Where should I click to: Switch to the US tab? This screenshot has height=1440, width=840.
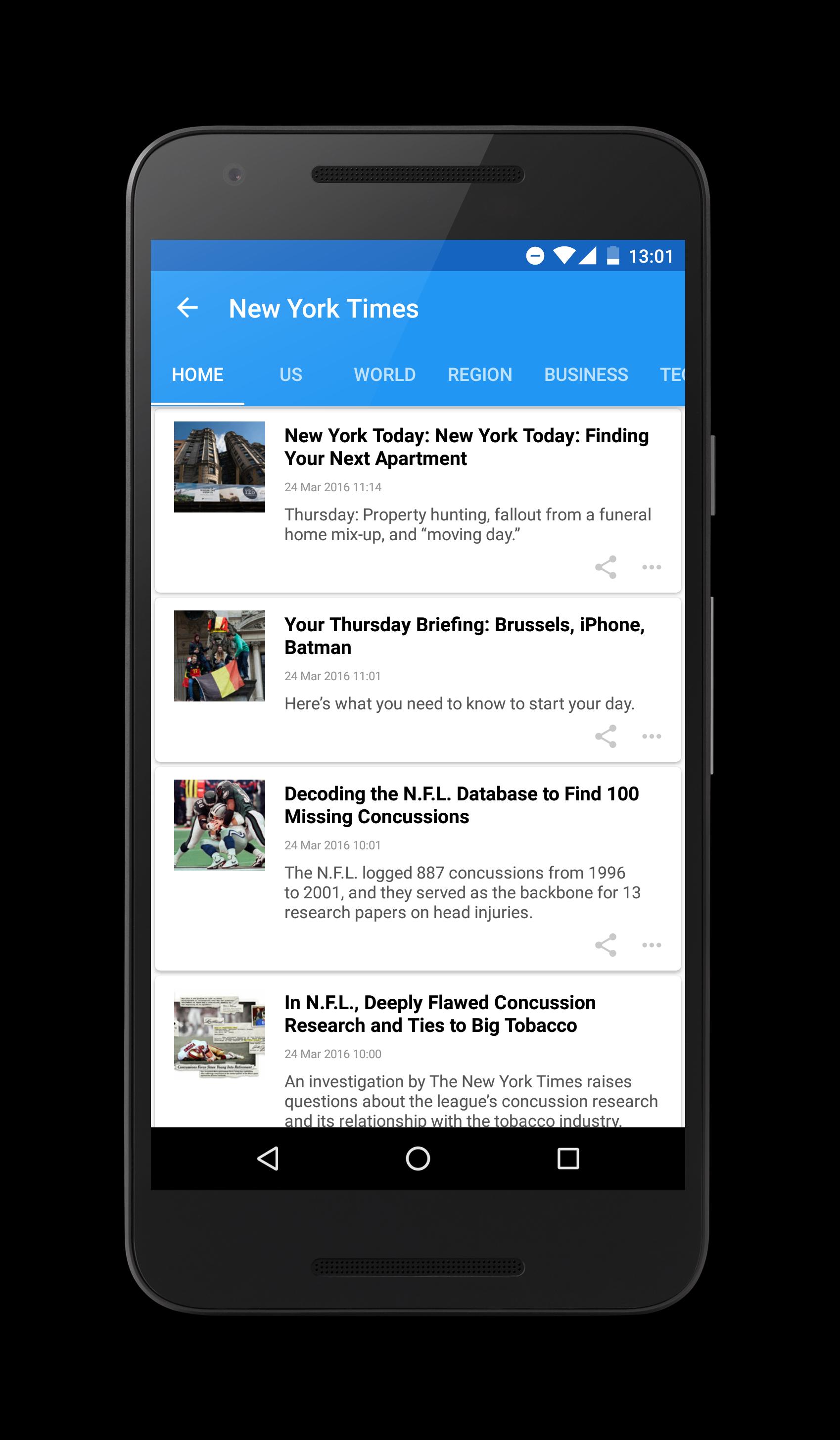coord(290,374)
